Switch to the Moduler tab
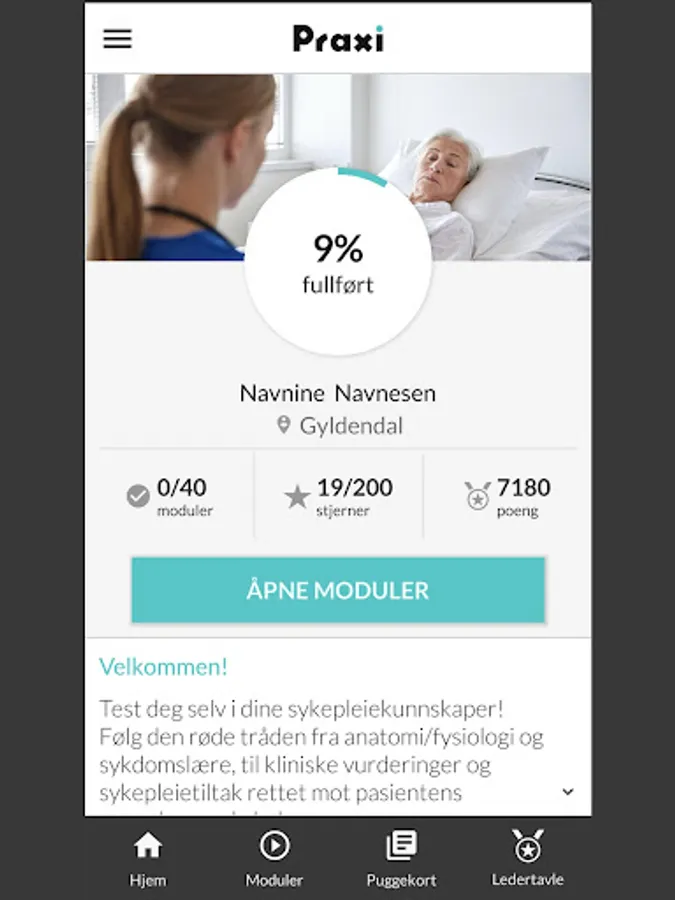The width and height of the screenshot is (675, 900). tap(274, 857)
